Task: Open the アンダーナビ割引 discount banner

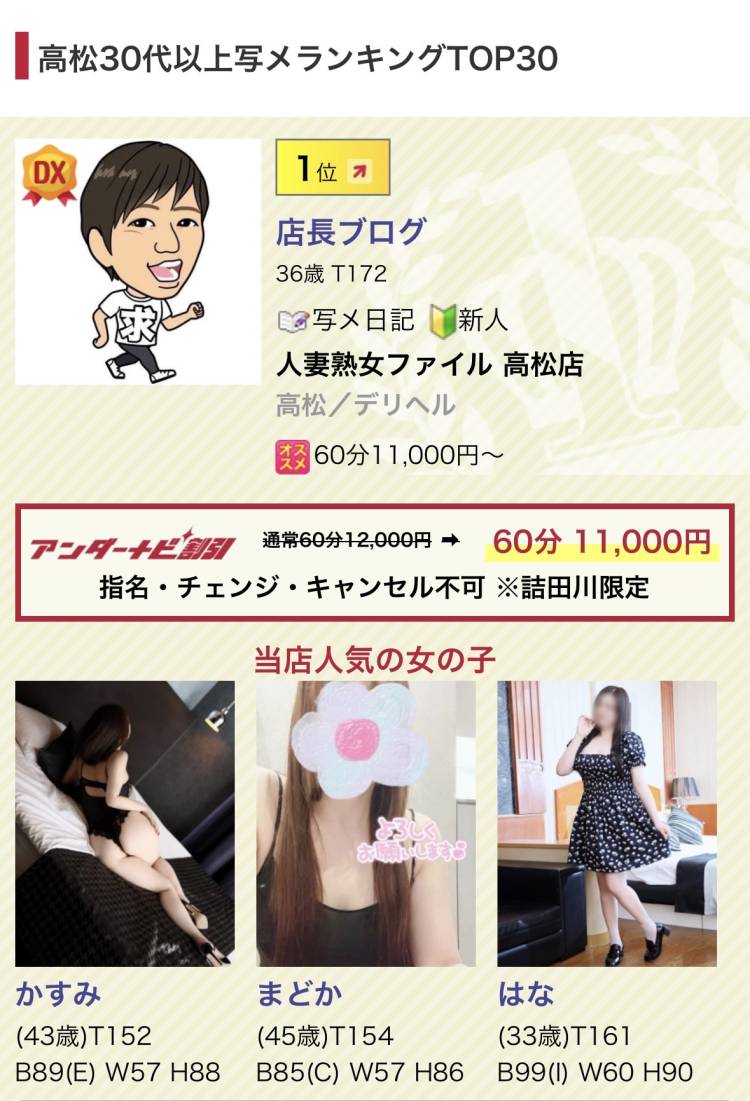Action: point(375,562)
